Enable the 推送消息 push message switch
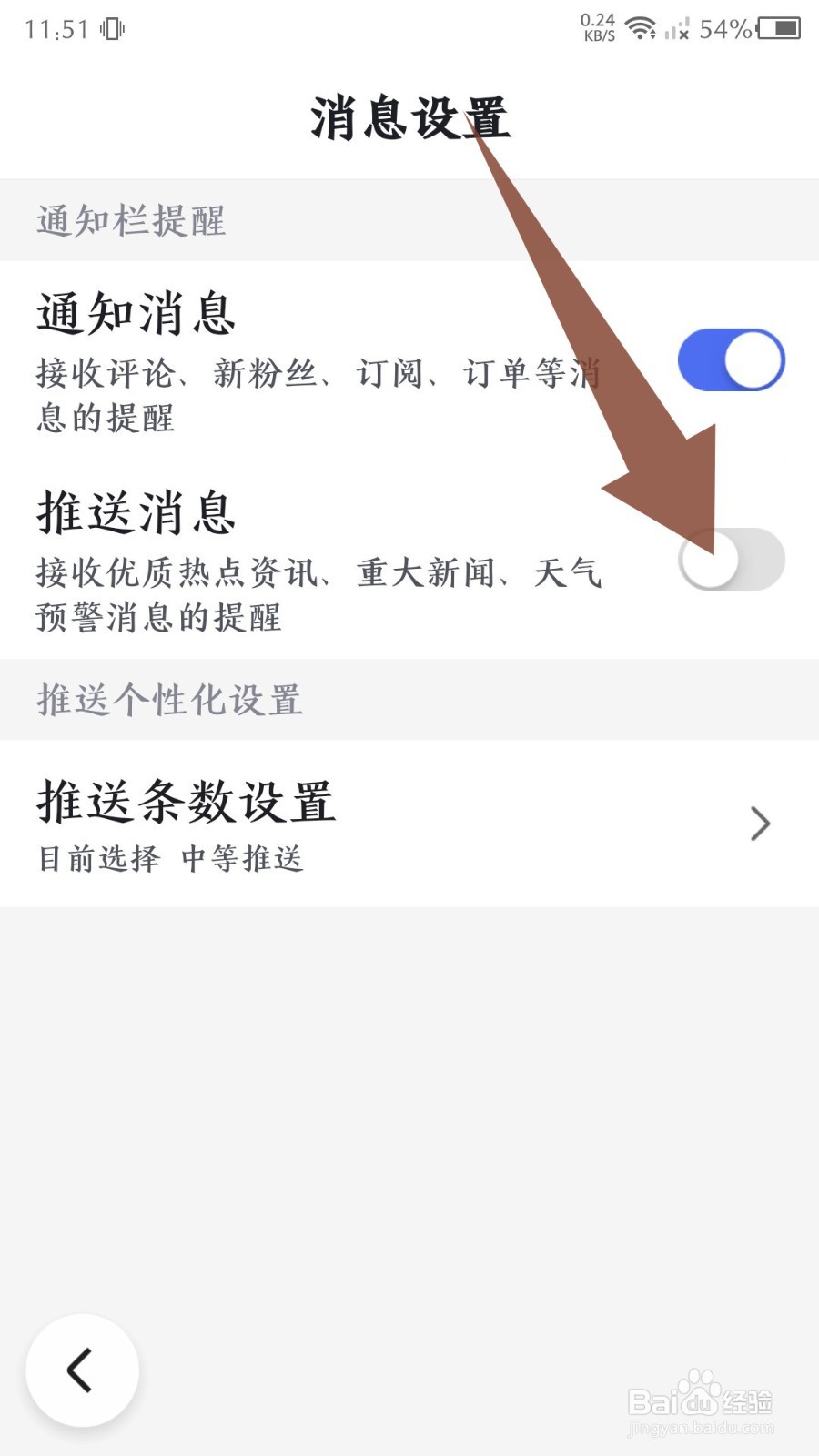 point(731,559)
